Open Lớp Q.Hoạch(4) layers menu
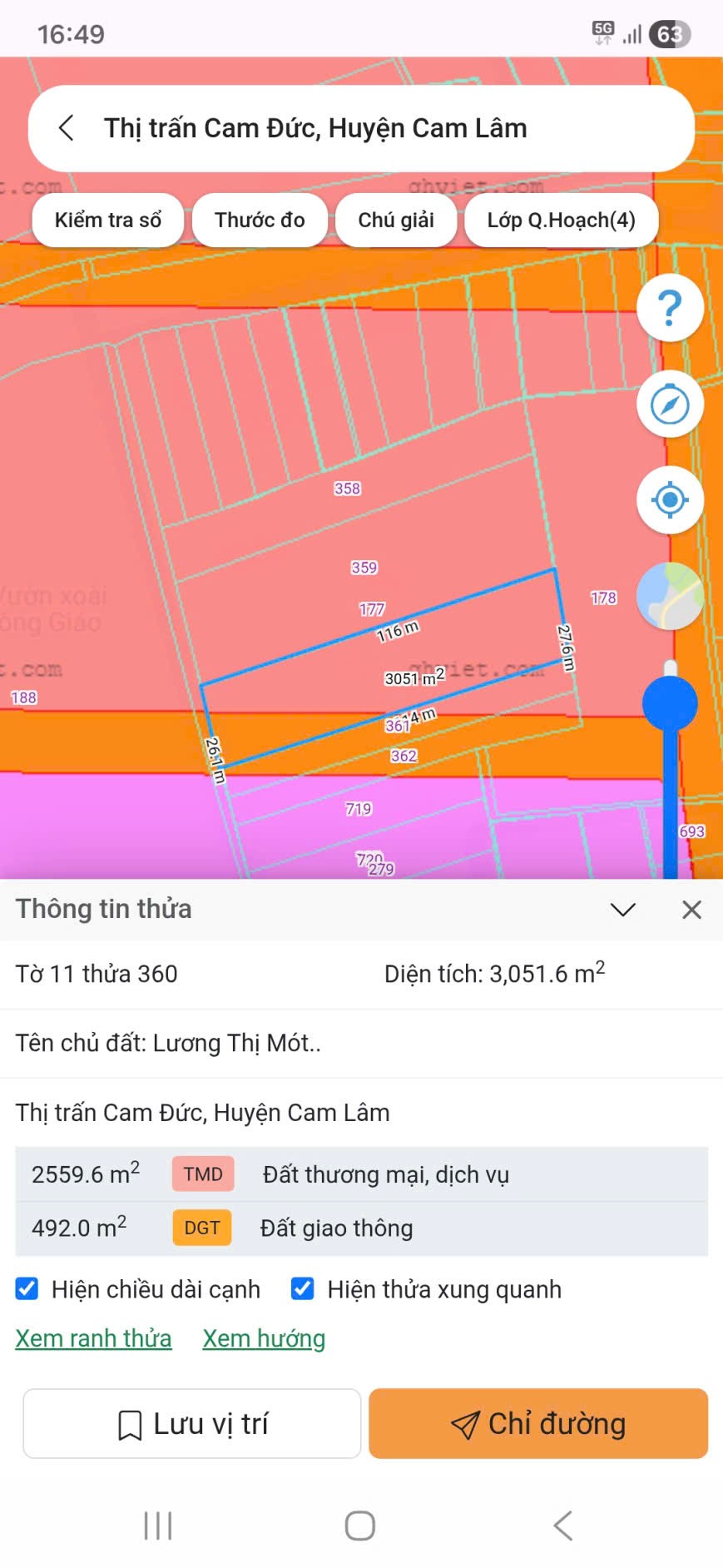The image size is (723, 1568). (x=561, y=220)
